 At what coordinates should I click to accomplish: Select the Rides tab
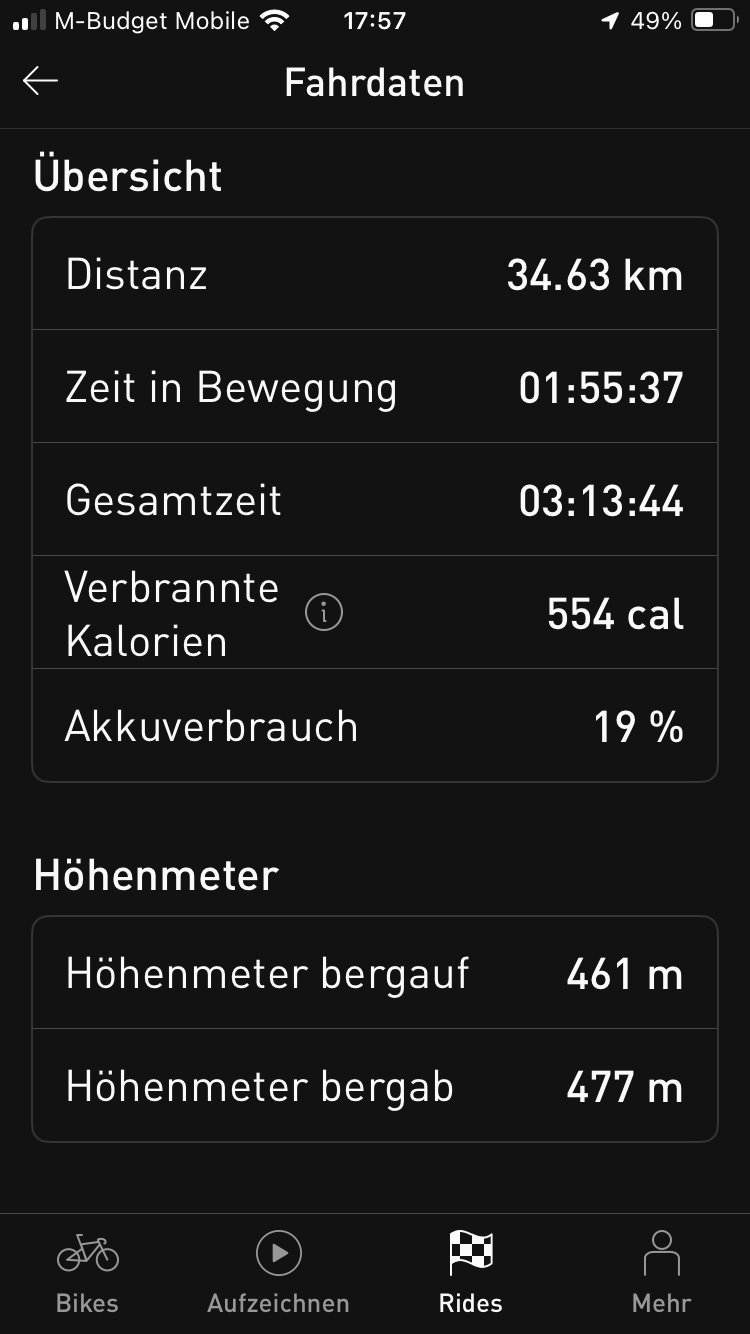(470, 1272)
